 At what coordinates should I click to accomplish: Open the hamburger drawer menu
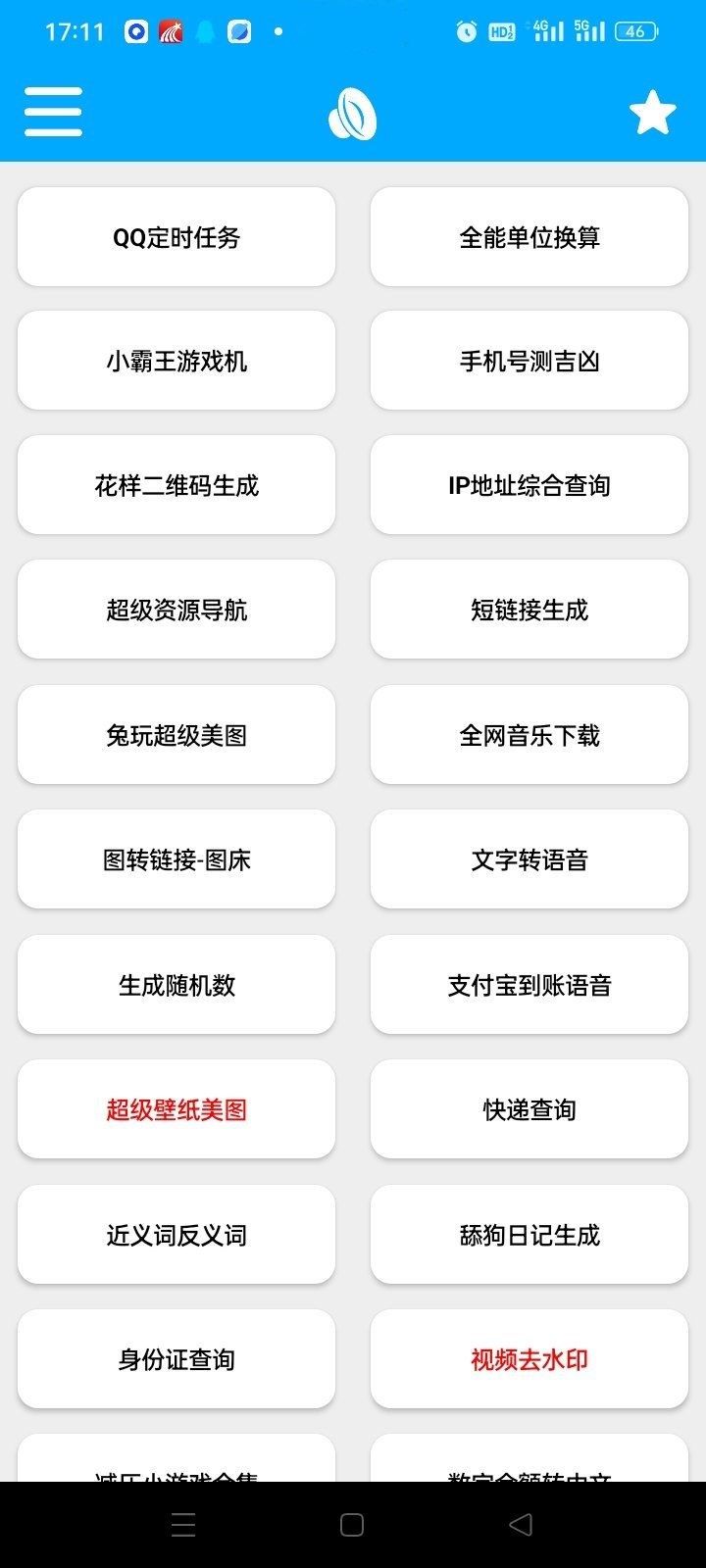pyautogui.click(x=53, y=111)
